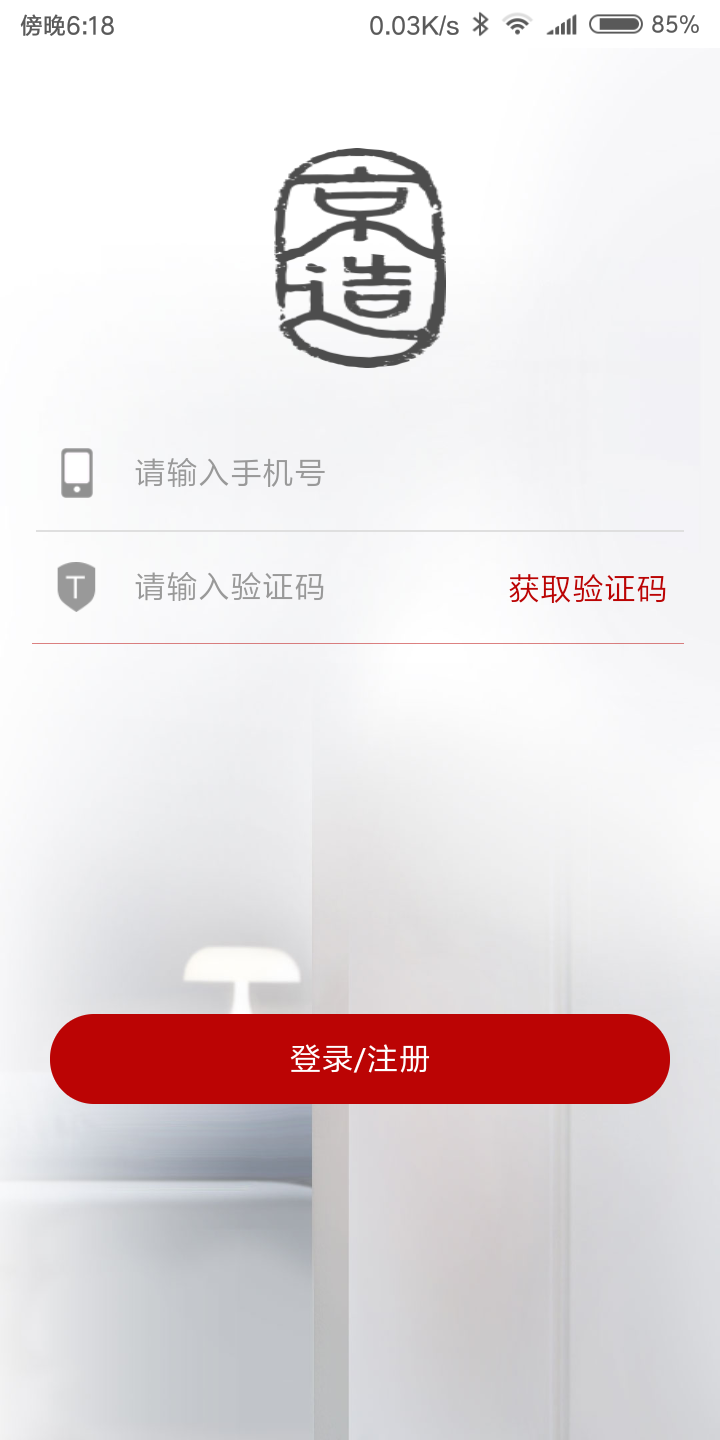
Task: Tap the battery percentage reading 85%
Action: tap(676, 25)
